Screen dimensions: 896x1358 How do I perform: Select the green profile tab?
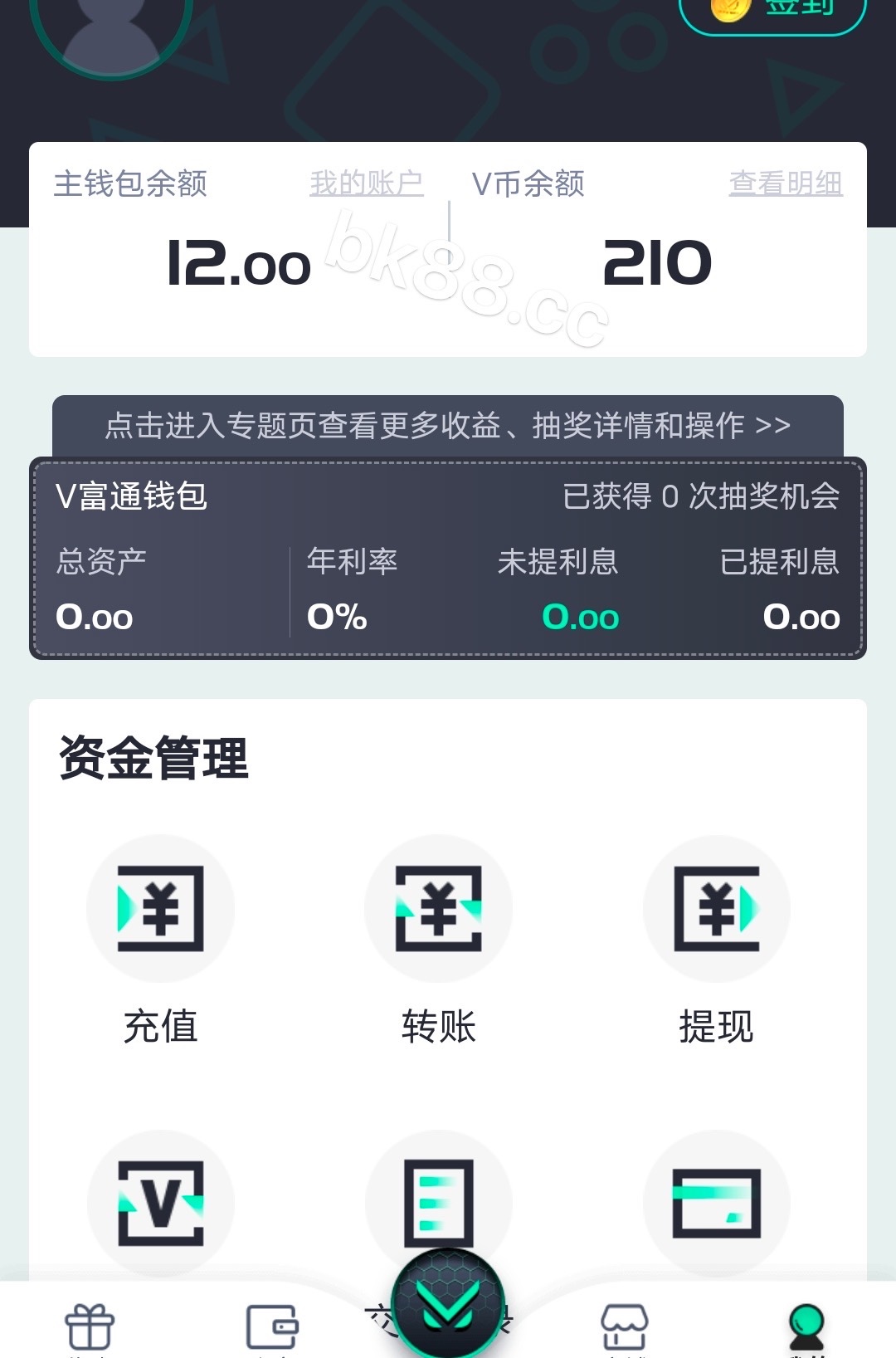point(806,1326)
